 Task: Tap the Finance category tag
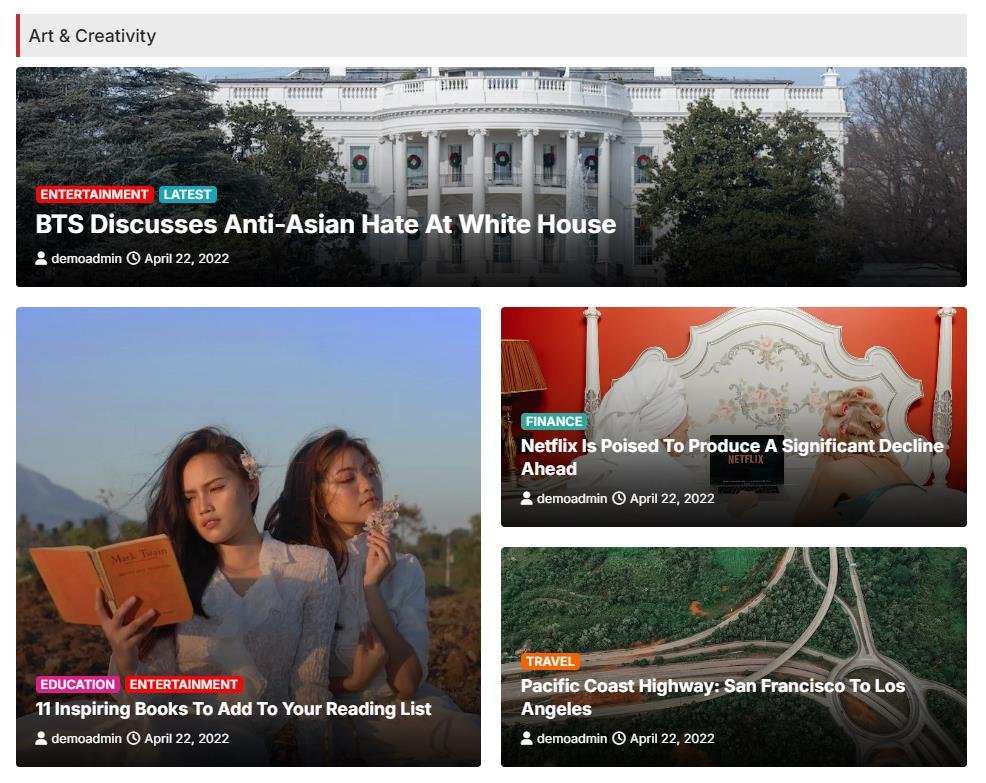(554, 422)
